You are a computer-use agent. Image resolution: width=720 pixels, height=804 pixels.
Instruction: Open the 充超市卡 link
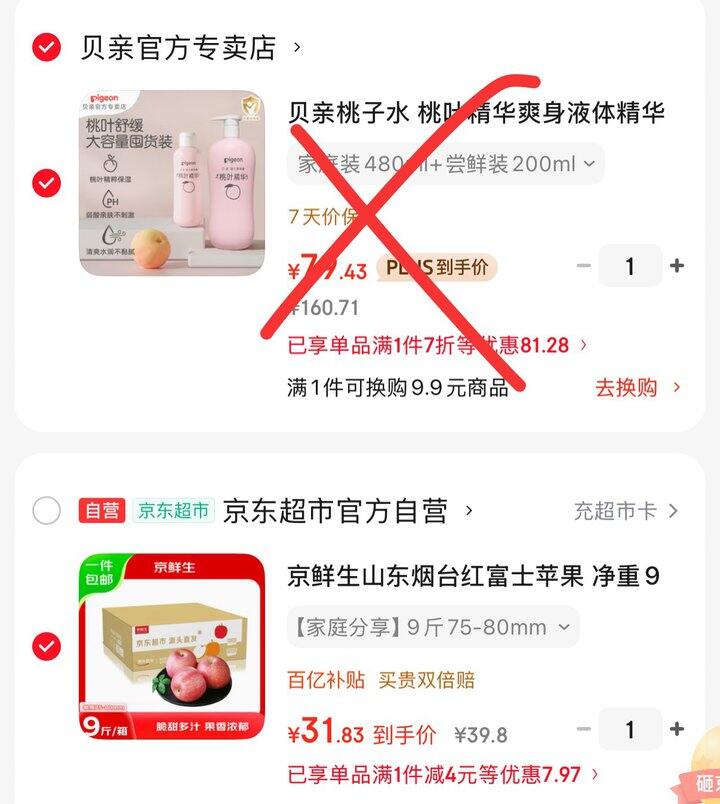(626, 511)
